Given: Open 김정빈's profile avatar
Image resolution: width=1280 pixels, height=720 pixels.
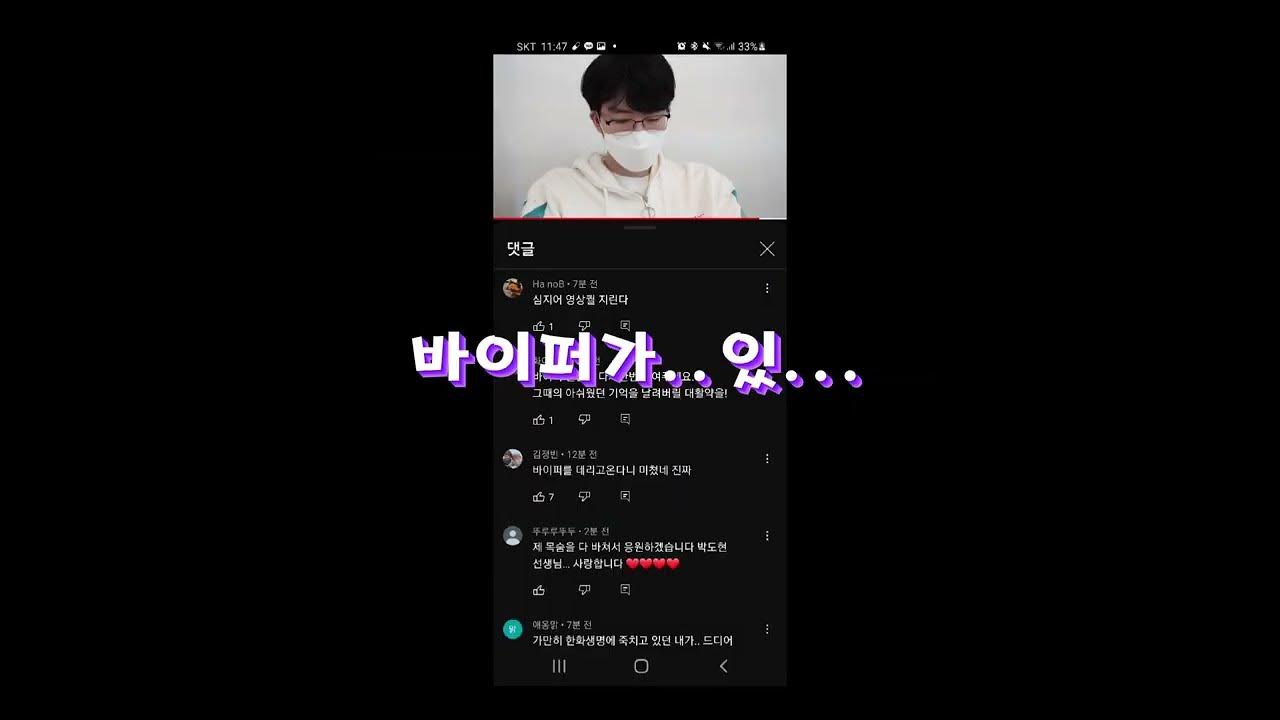Looking at the screenshot, I should point(512,459).
